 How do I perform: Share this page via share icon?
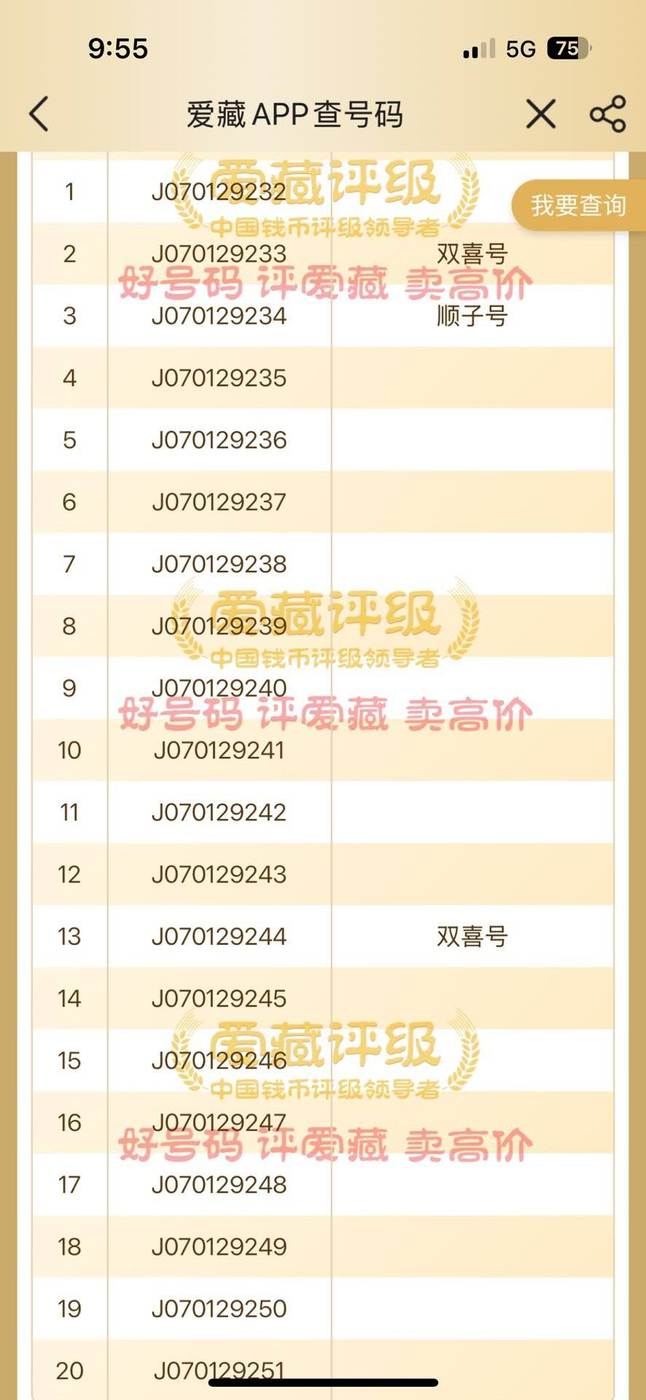coord(608,114)
